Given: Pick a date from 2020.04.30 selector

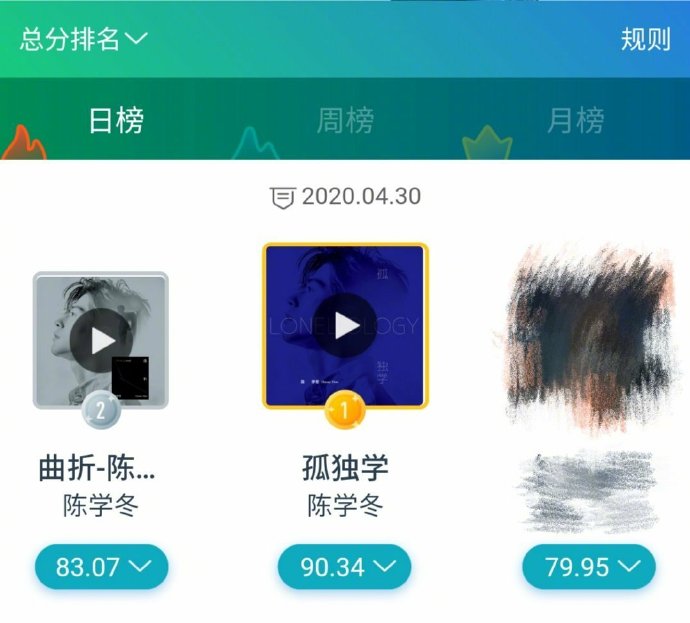Looking at the screenshot, I should [x=345, y=196].
